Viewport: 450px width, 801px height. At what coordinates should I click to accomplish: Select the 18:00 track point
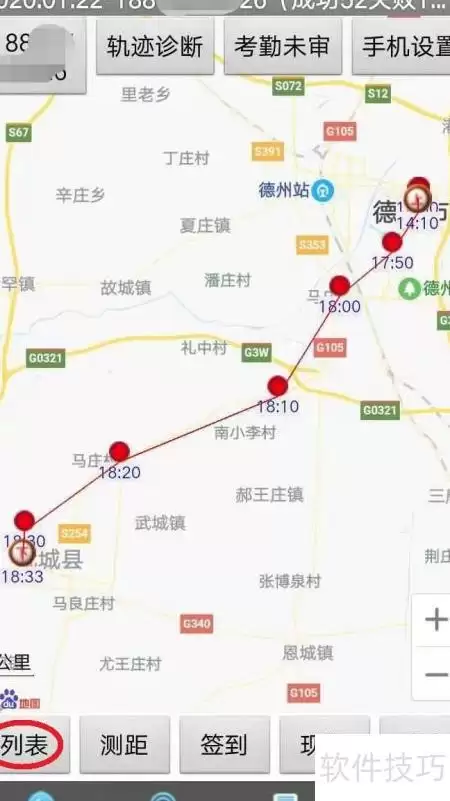coord(340,286)
